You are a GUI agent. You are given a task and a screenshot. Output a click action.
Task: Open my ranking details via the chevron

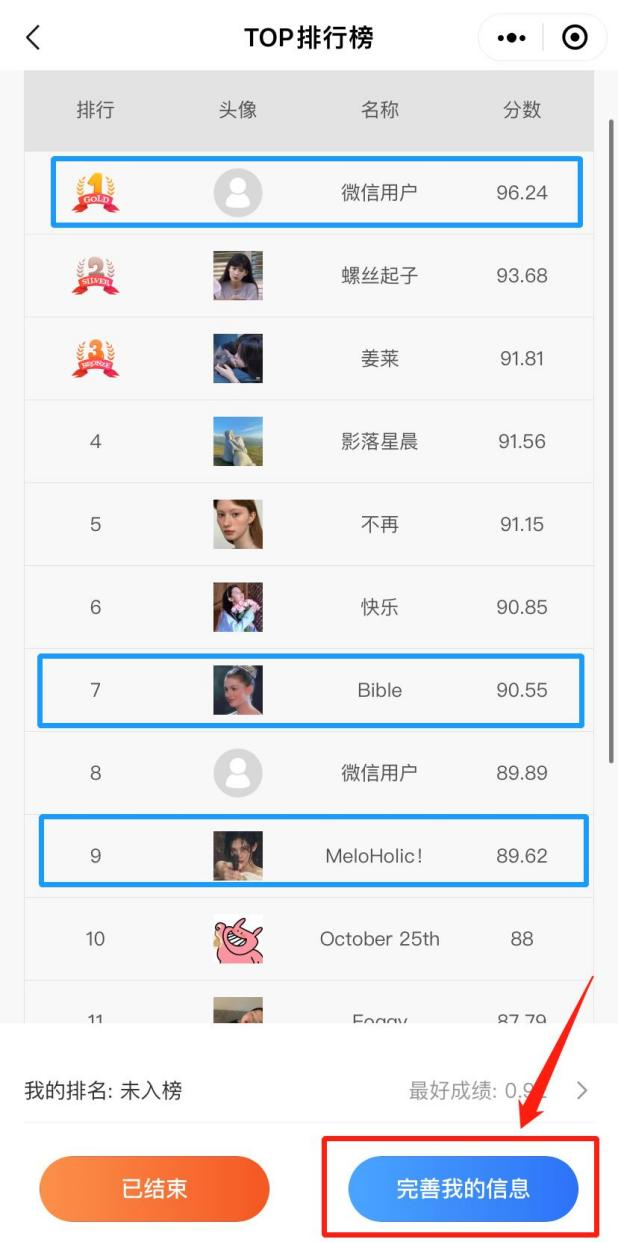tap(582, 1090)
